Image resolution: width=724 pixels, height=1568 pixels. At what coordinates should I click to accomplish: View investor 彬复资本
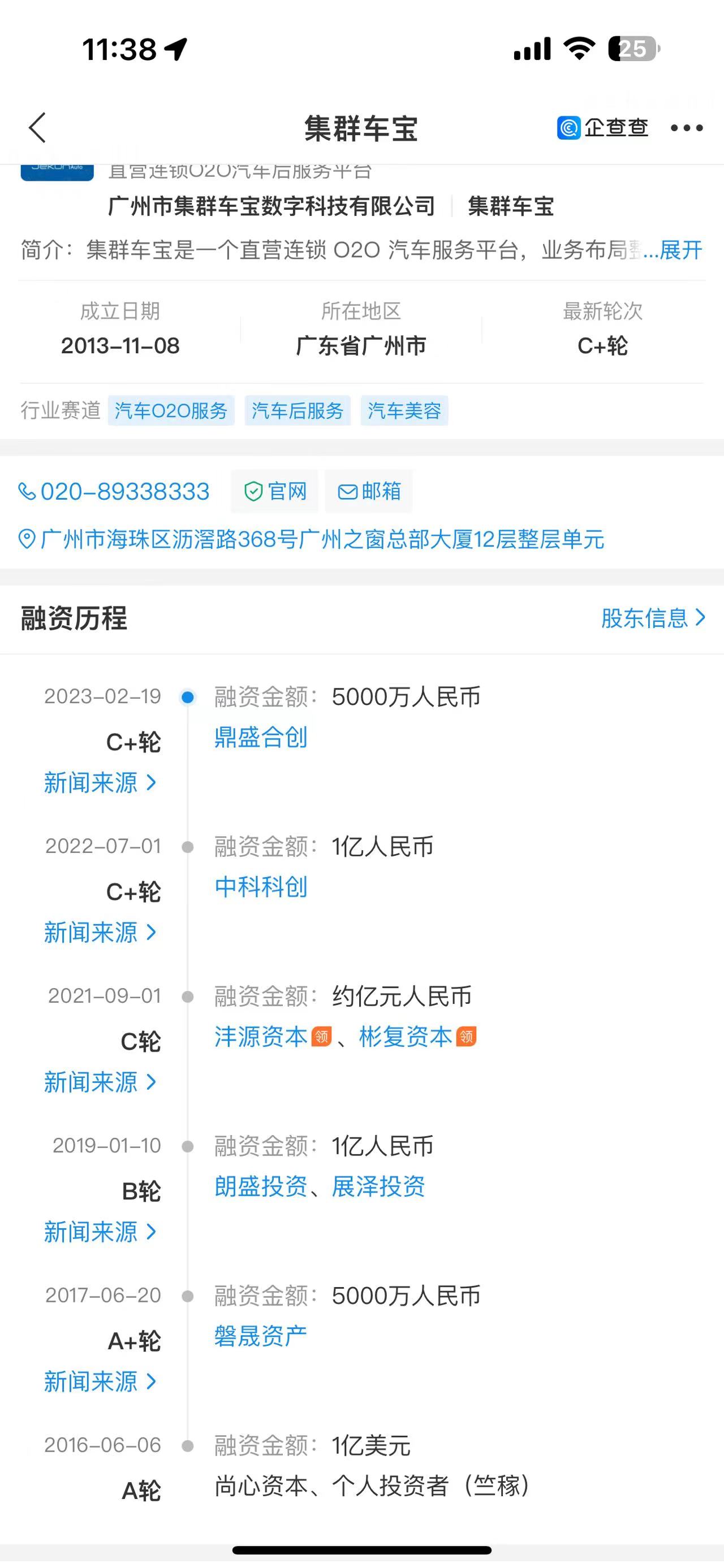coord(406,1037)
